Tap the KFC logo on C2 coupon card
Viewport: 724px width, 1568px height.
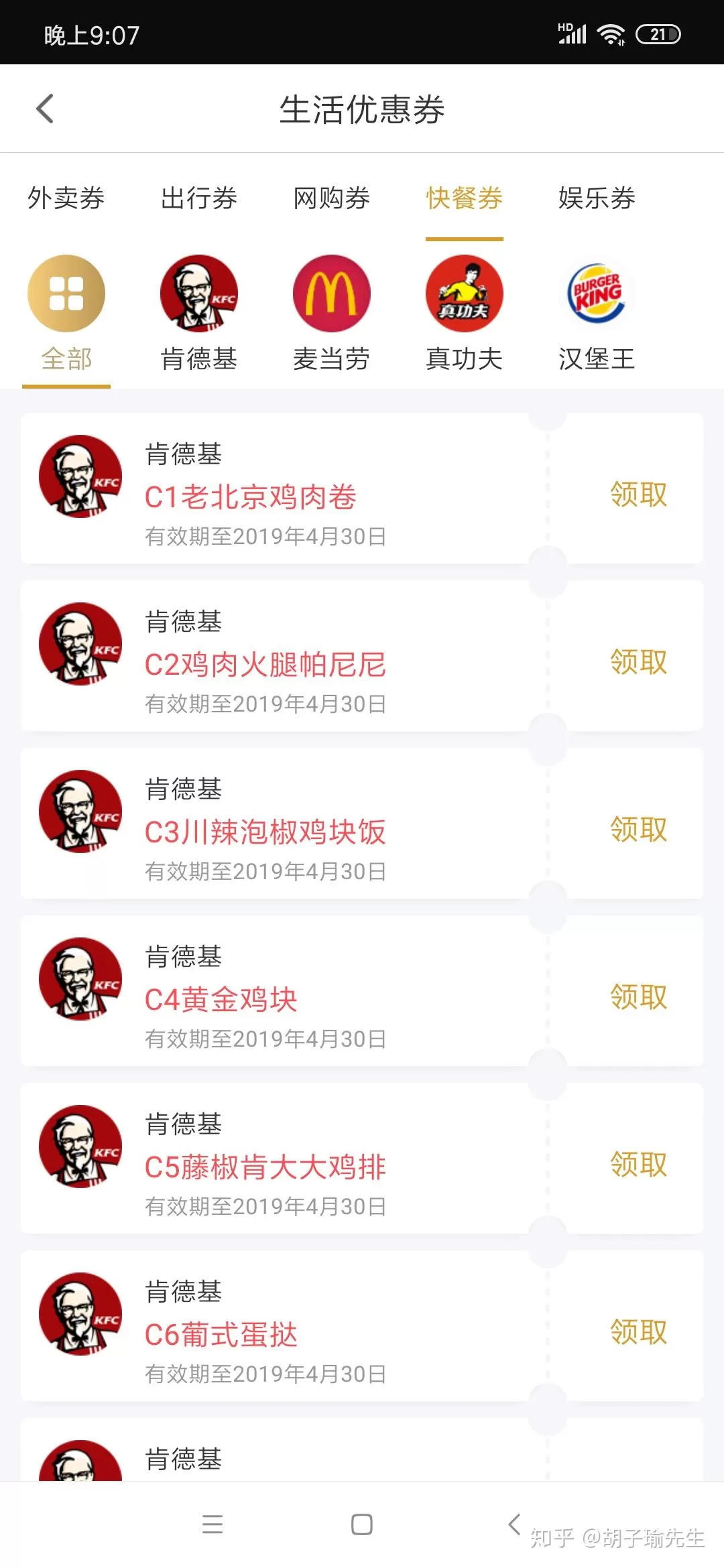pos(80,644)
